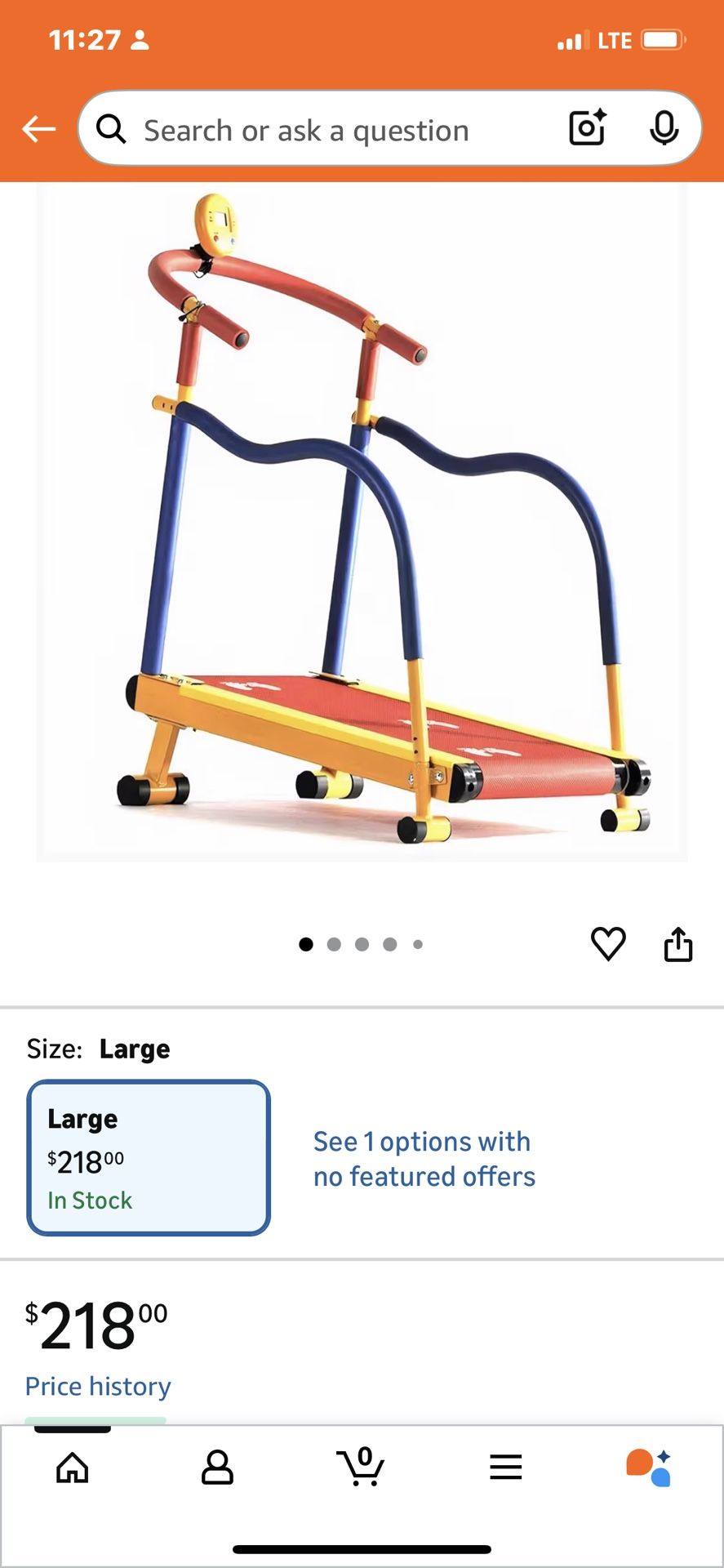Navigate back with the arrow
Viewport: 724px width, 1568px height.
[x=38, y=129]
